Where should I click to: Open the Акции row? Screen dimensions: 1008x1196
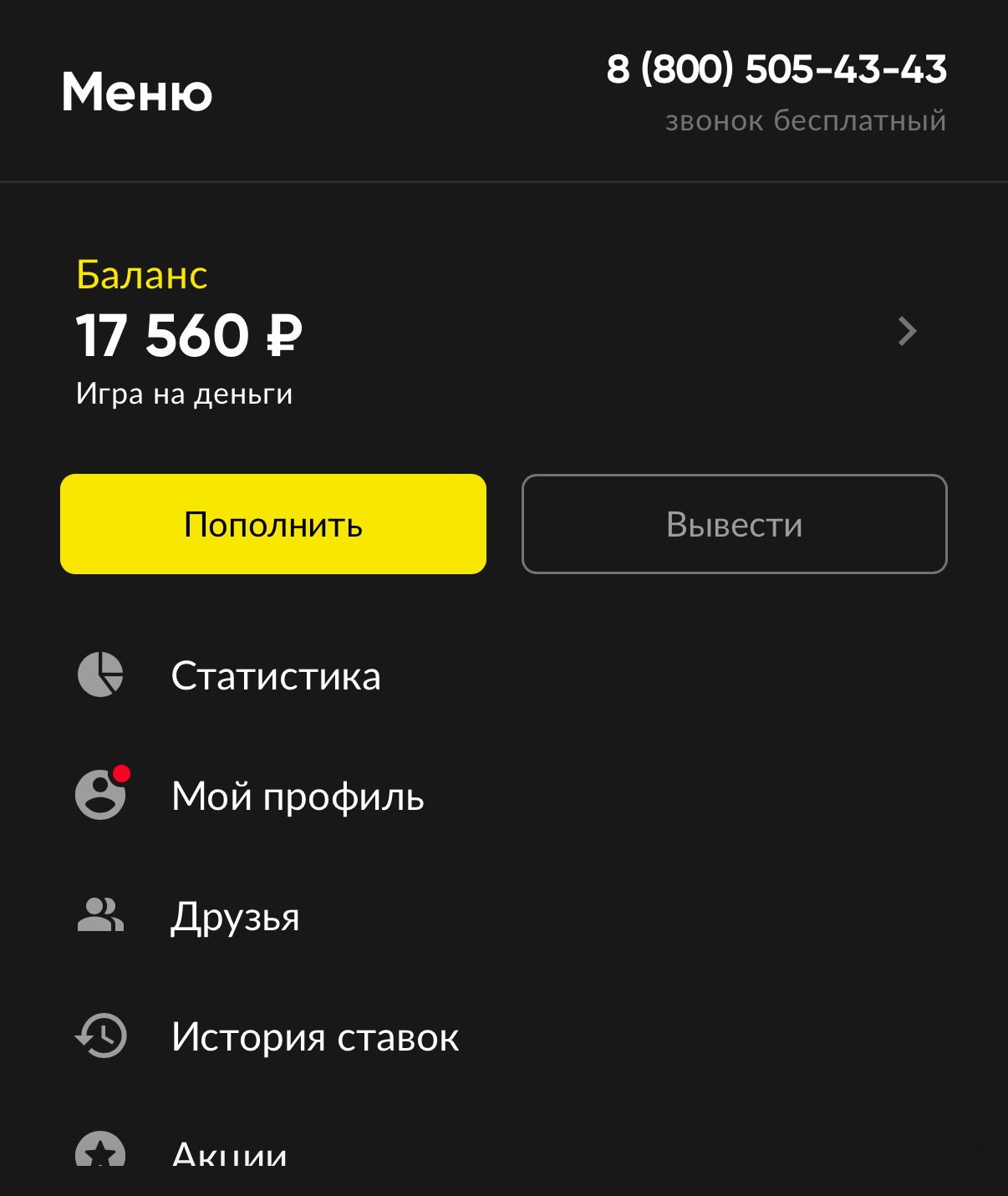click(x=229, y=1154)
